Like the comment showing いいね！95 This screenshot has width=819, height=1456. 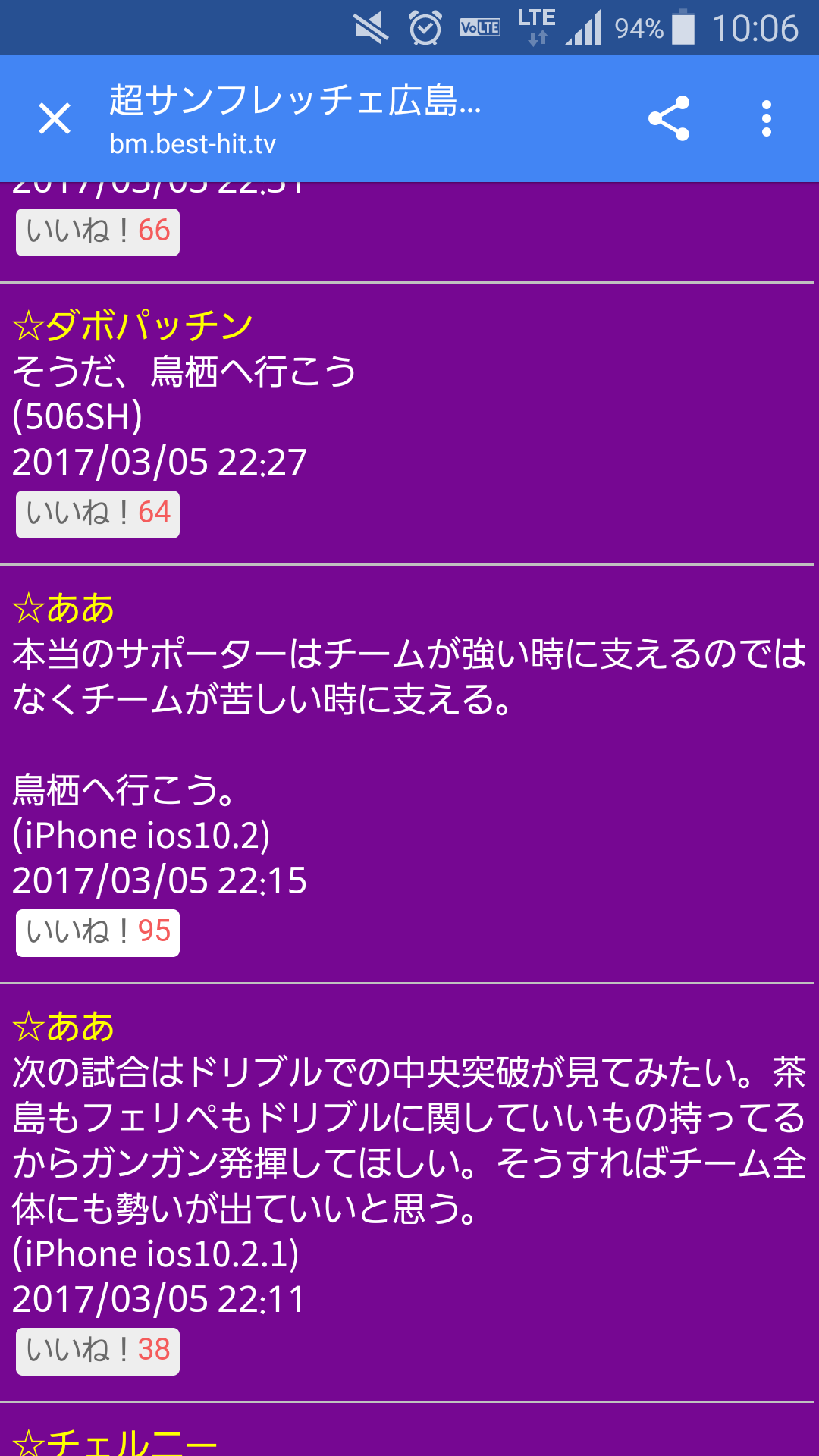98,932
